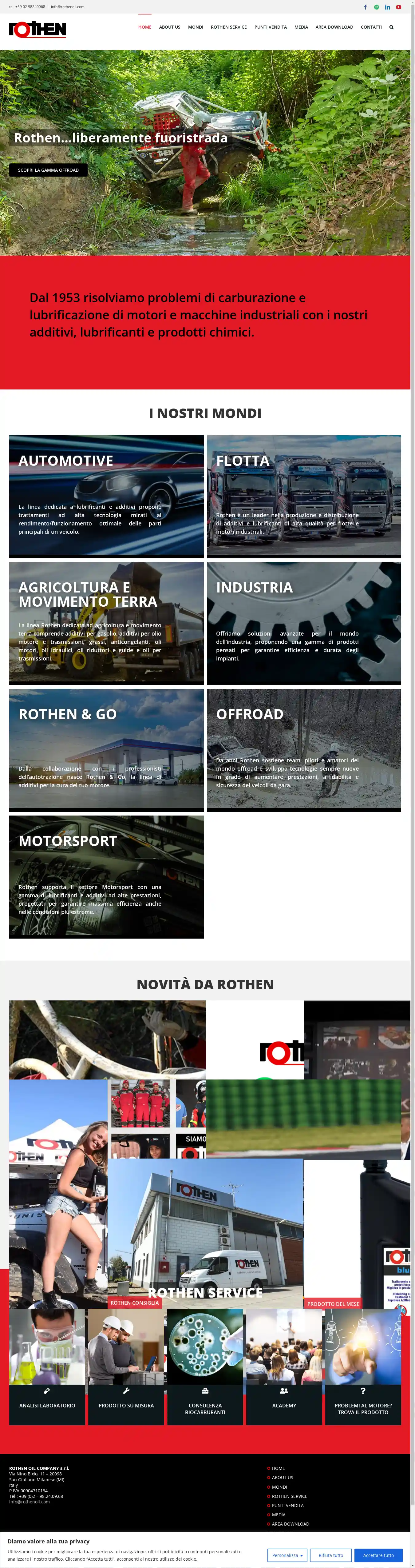The height and width of the screenshot is (1568, 415).
Task: Select the Analisi Laboratorio service tile
Action: (x=47, y=1406)
